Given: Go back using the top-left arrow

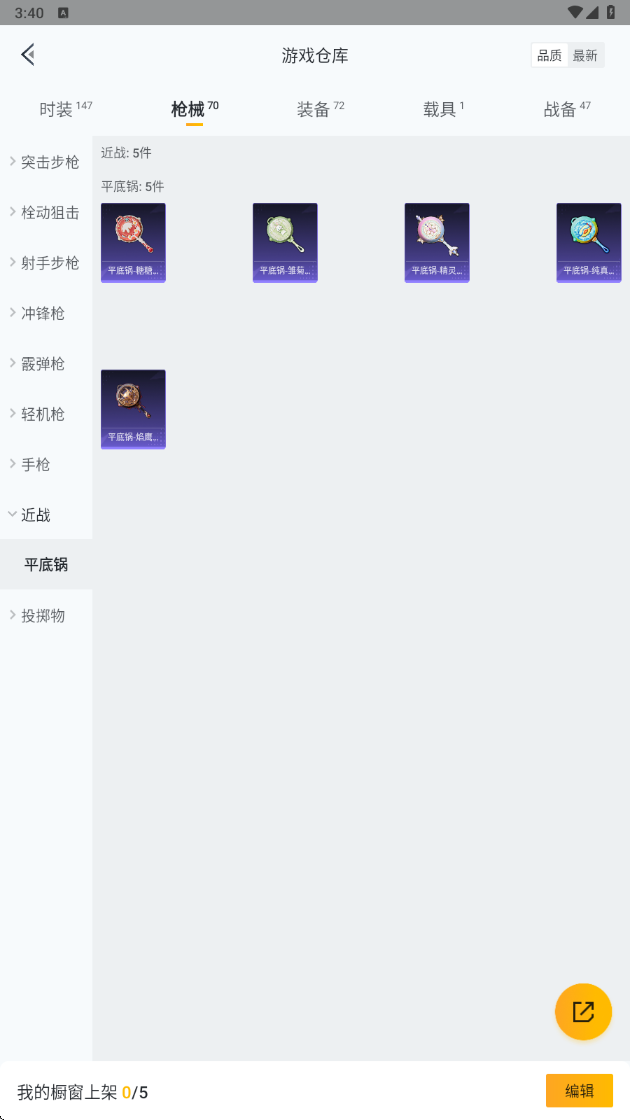Looking at the screenshot, I should pos(28,55).
